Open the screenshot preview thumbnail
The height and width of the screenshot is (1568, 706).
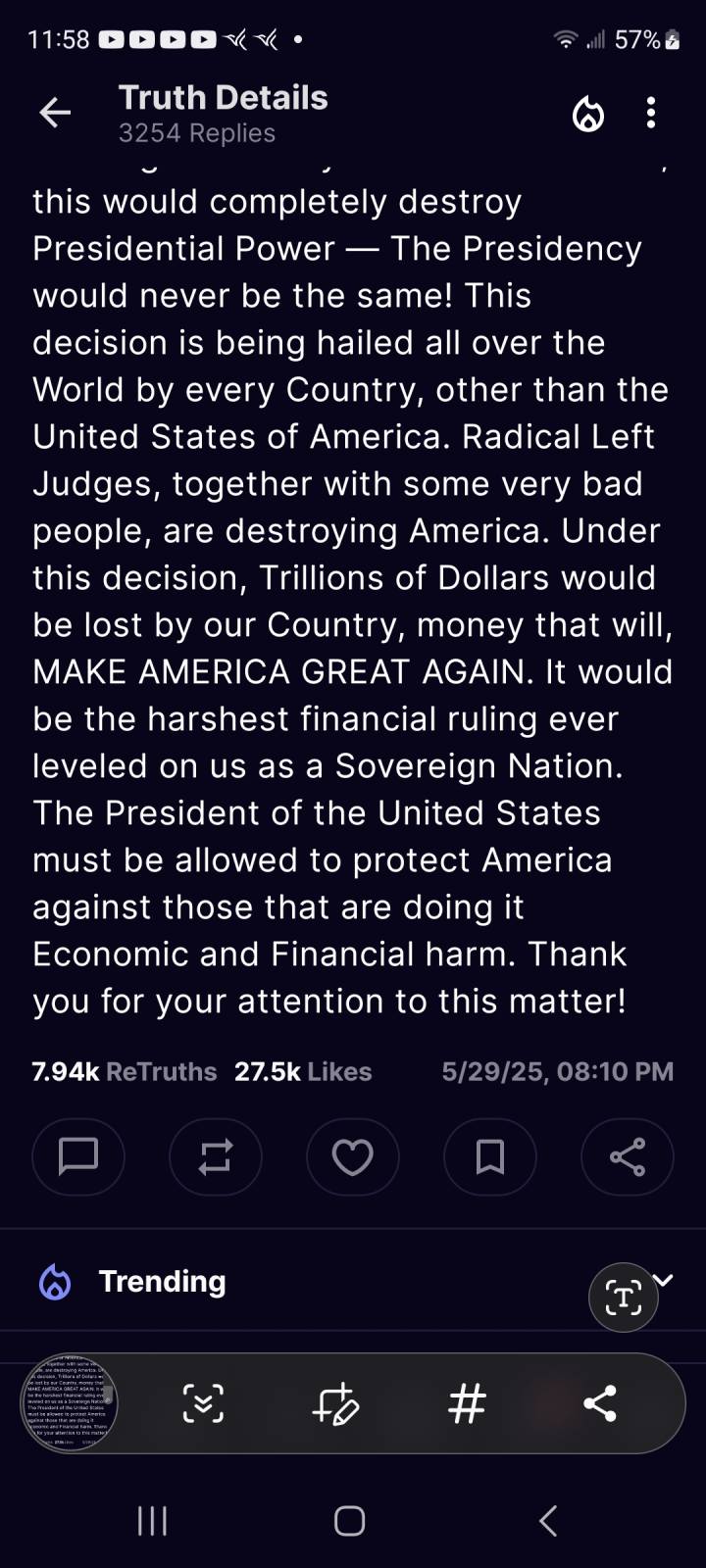click(69, 1403)
